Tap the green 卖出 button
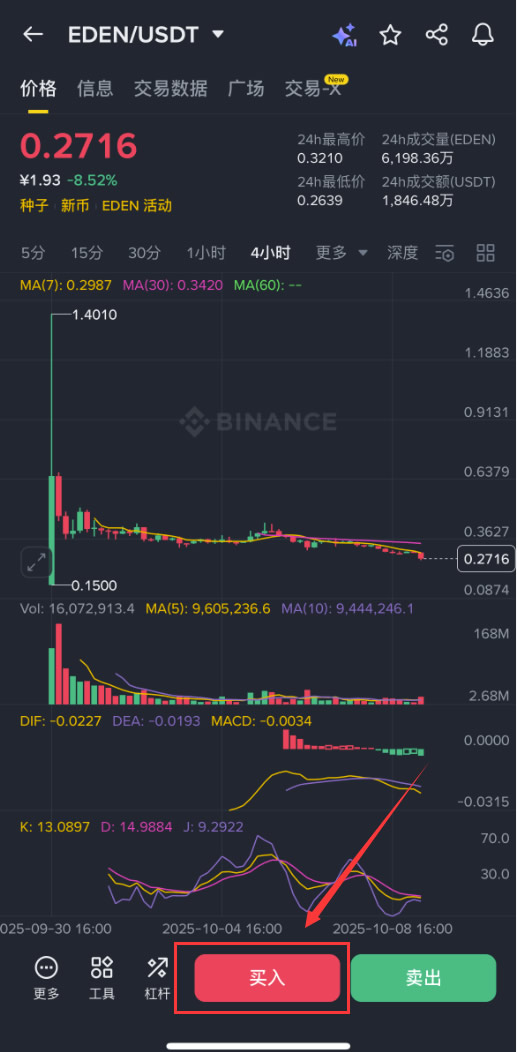This screenshot has width=517, height=1052. tap(423, 978)
